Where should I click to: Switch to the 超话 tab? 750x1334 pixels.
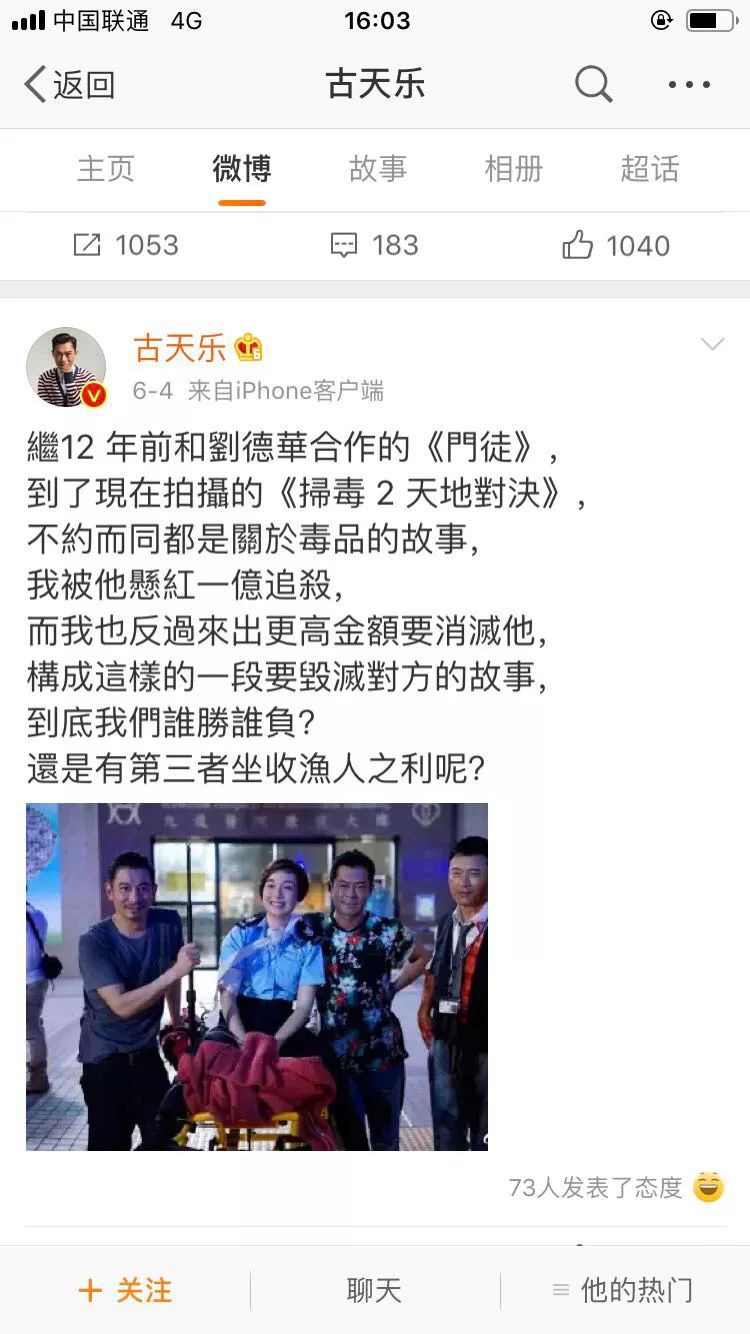pos(649,169)
